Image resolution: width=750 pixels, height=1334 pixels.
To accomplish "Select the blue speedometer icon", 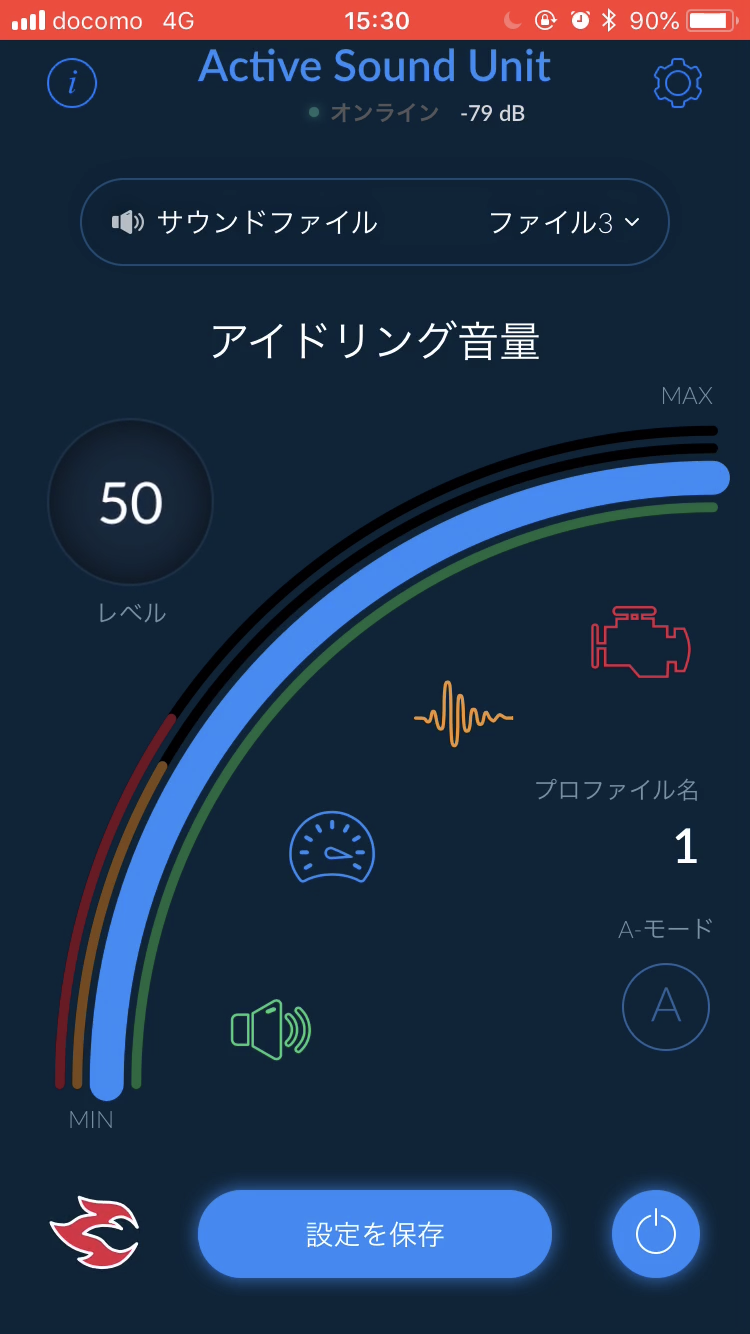I will (332, 847).
